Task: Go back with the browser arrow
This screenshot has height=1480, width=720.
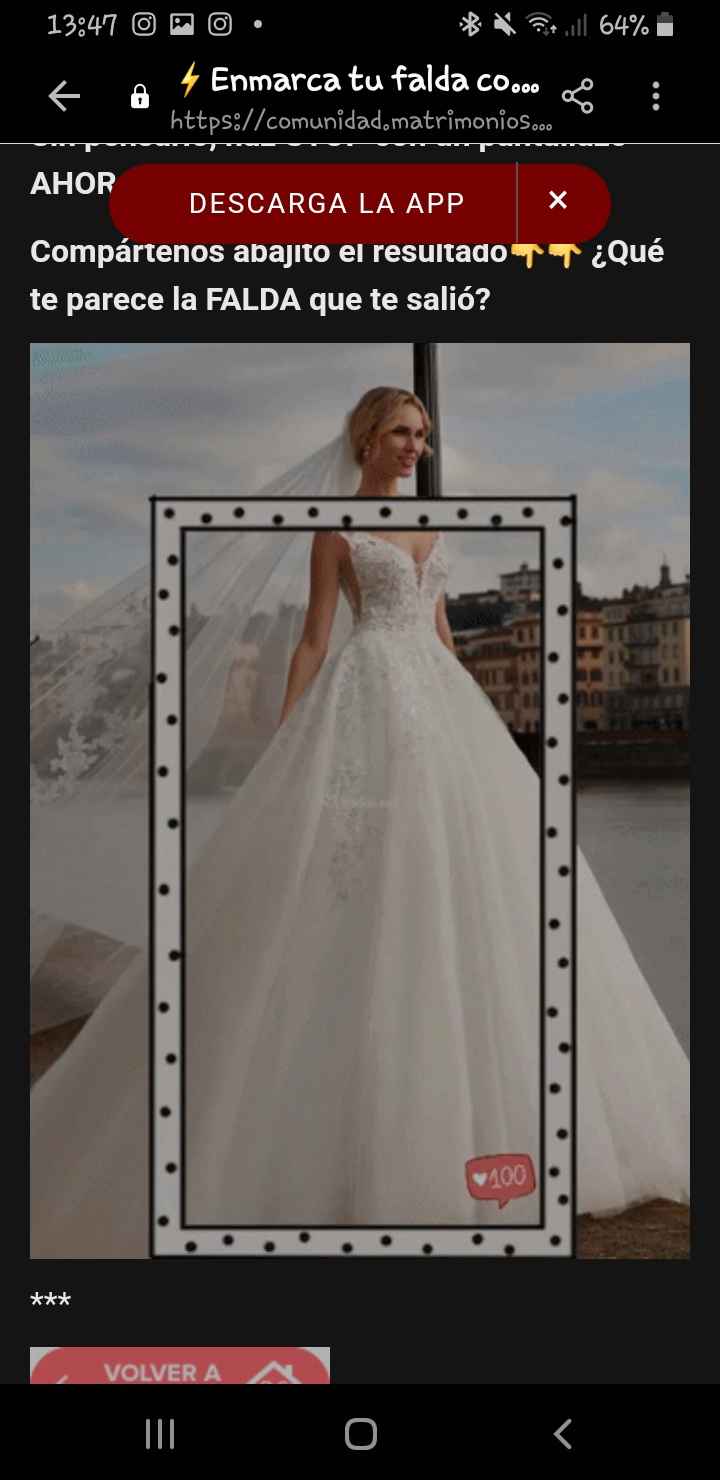Action: coord(64,97)
